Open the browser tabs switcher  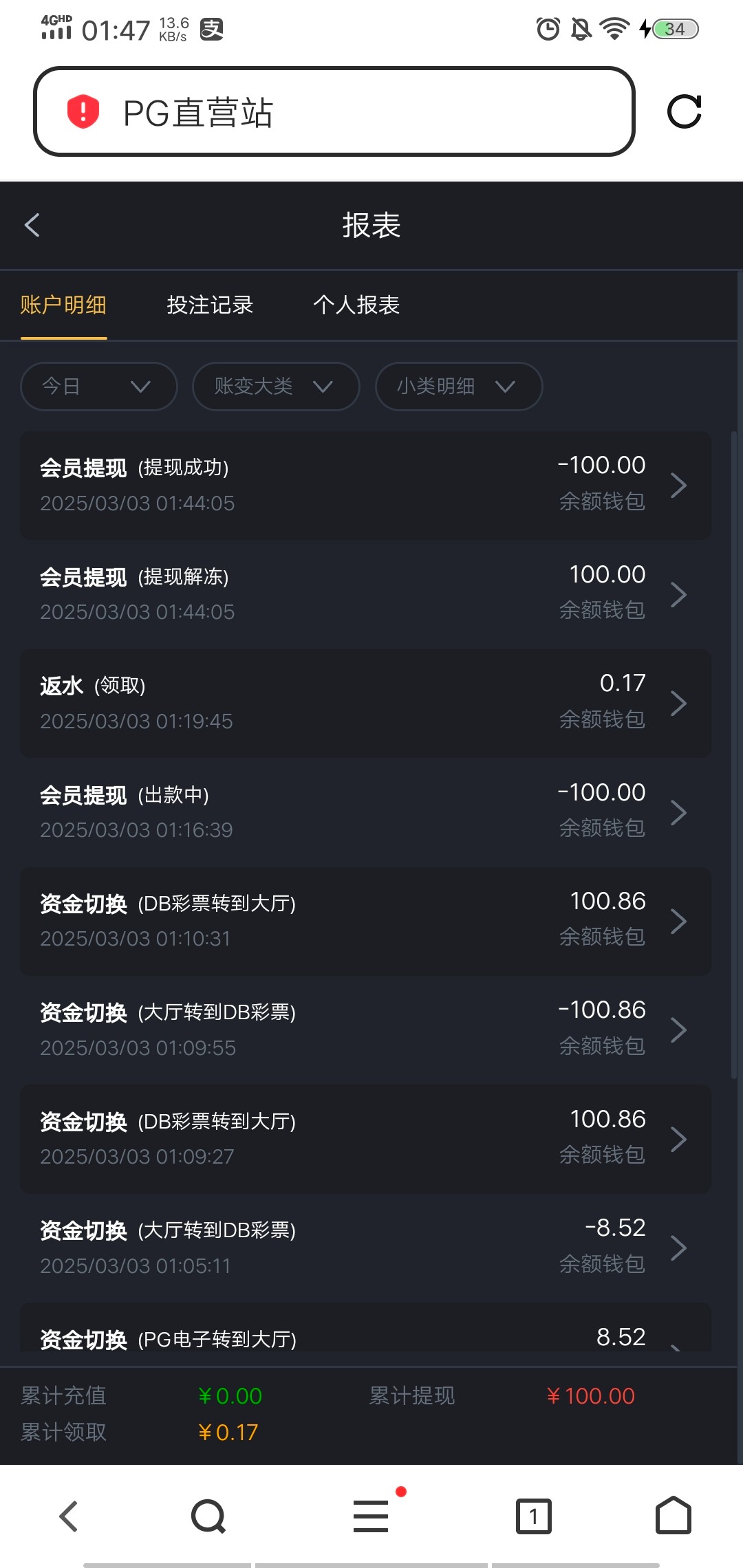click(x=534, y=1516)
